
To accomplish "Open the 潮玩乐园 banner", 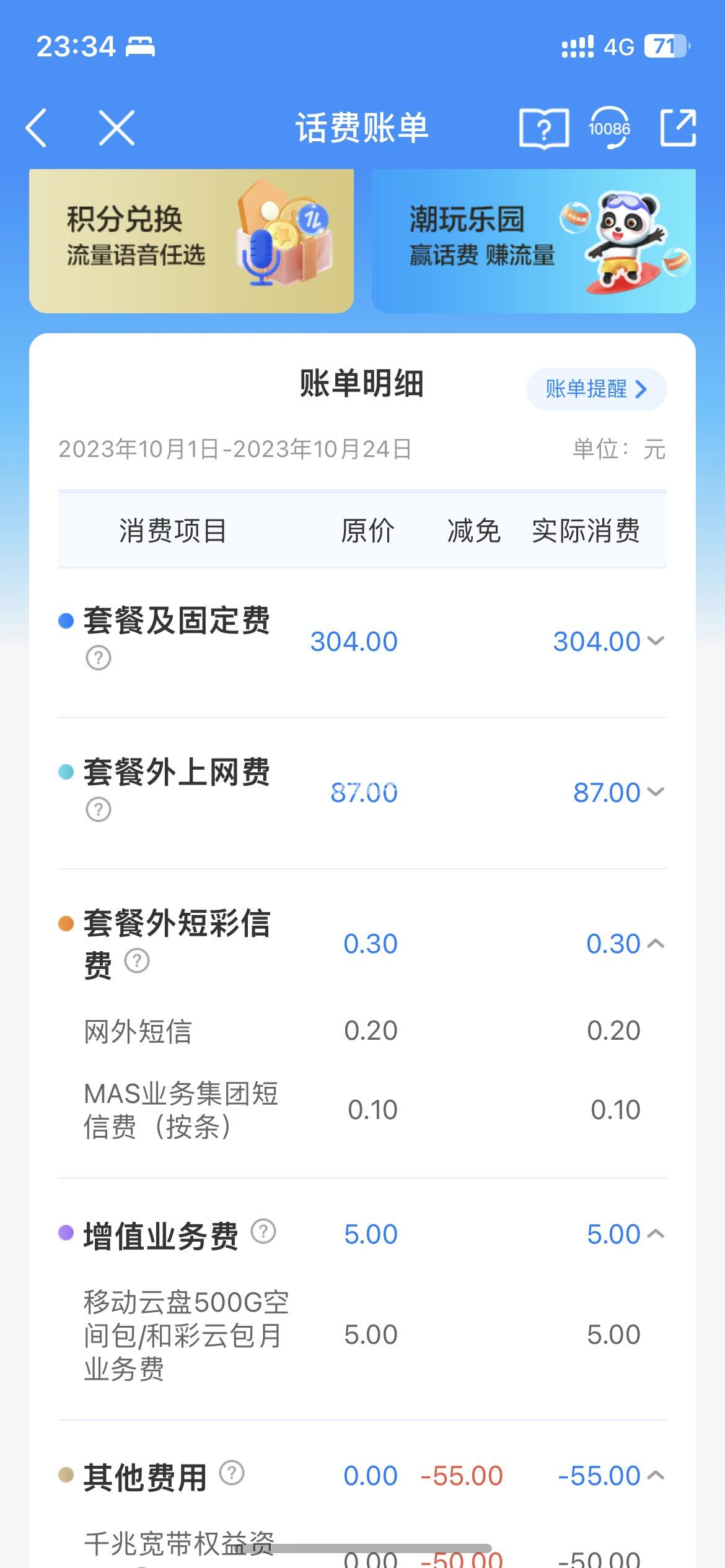I will pos(534,241).
